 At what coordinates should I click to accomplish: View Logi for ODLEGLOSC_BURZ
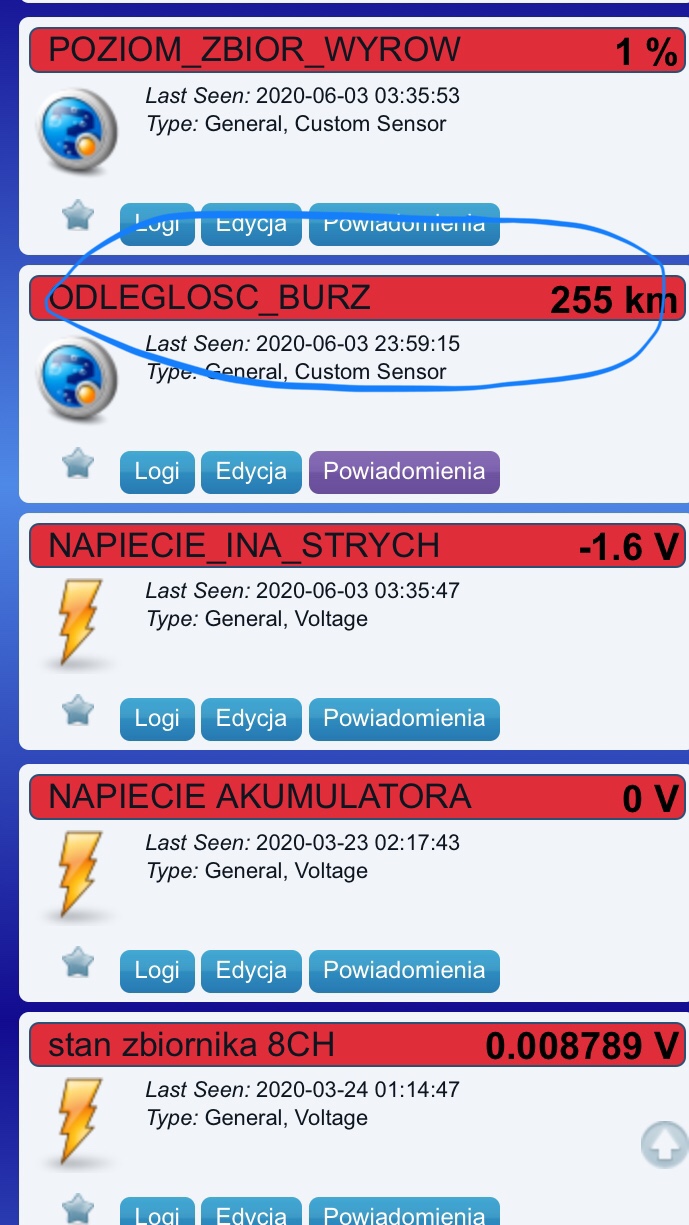[157, 472]
